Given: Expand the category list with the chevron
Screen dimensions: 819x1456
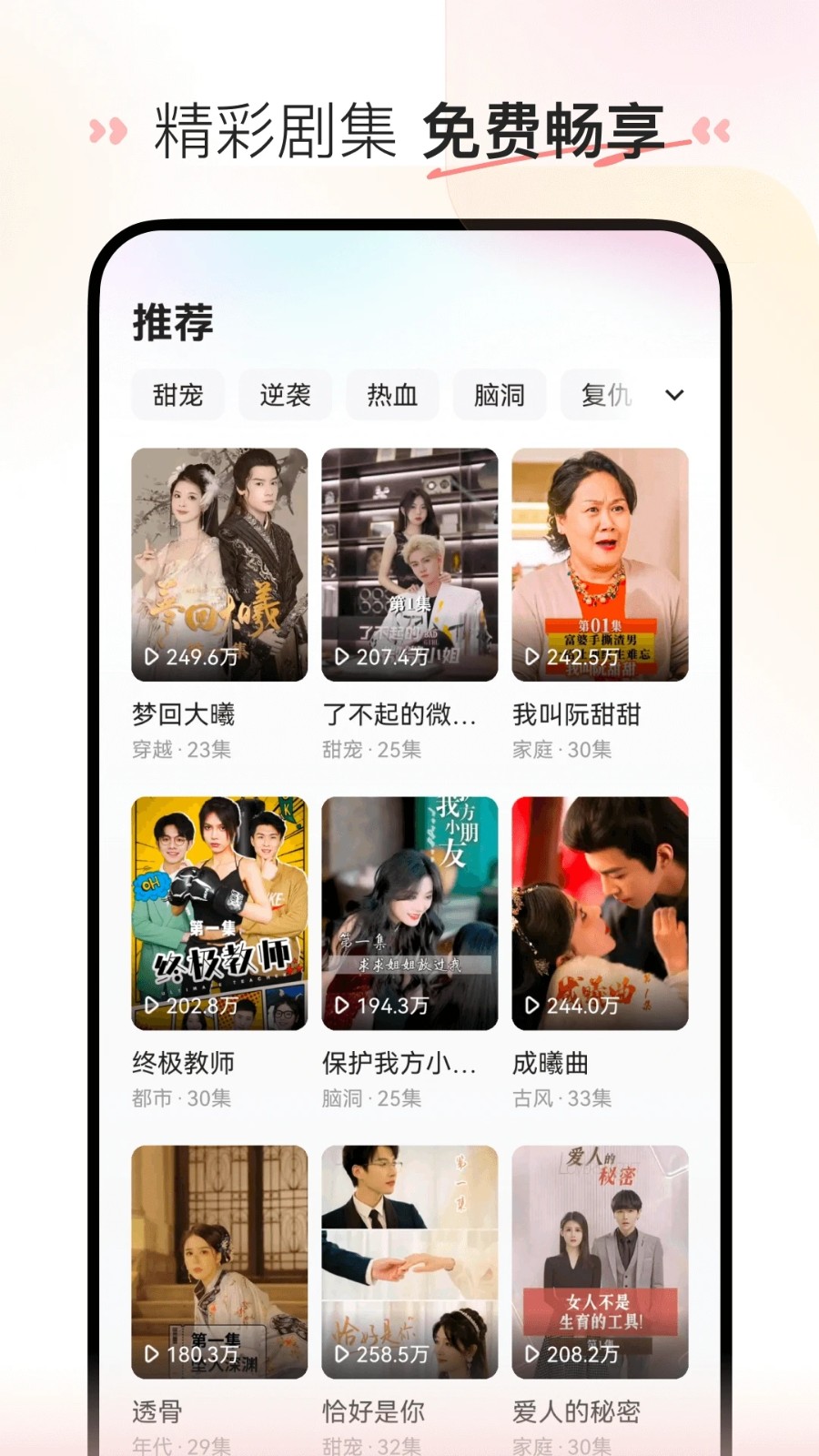Looking at the screenshot, I should pos(675,396).
